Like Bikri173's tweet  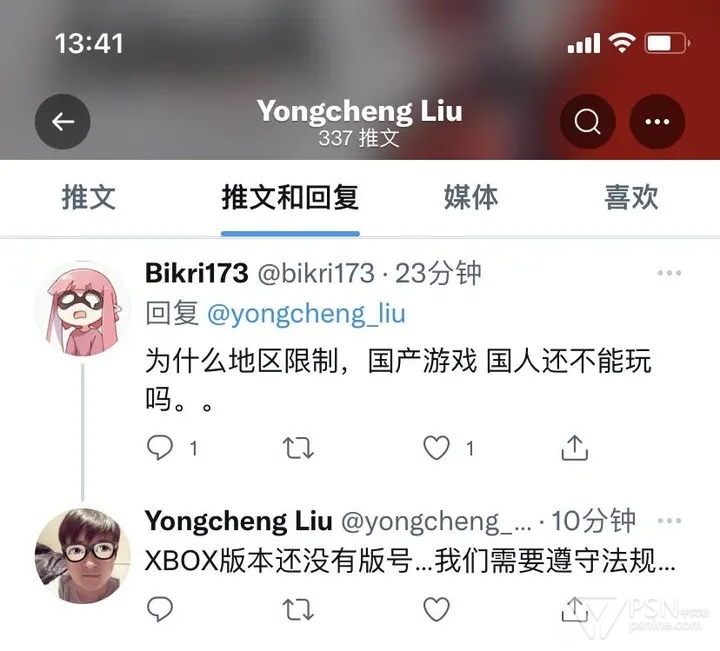click(436, 448)
